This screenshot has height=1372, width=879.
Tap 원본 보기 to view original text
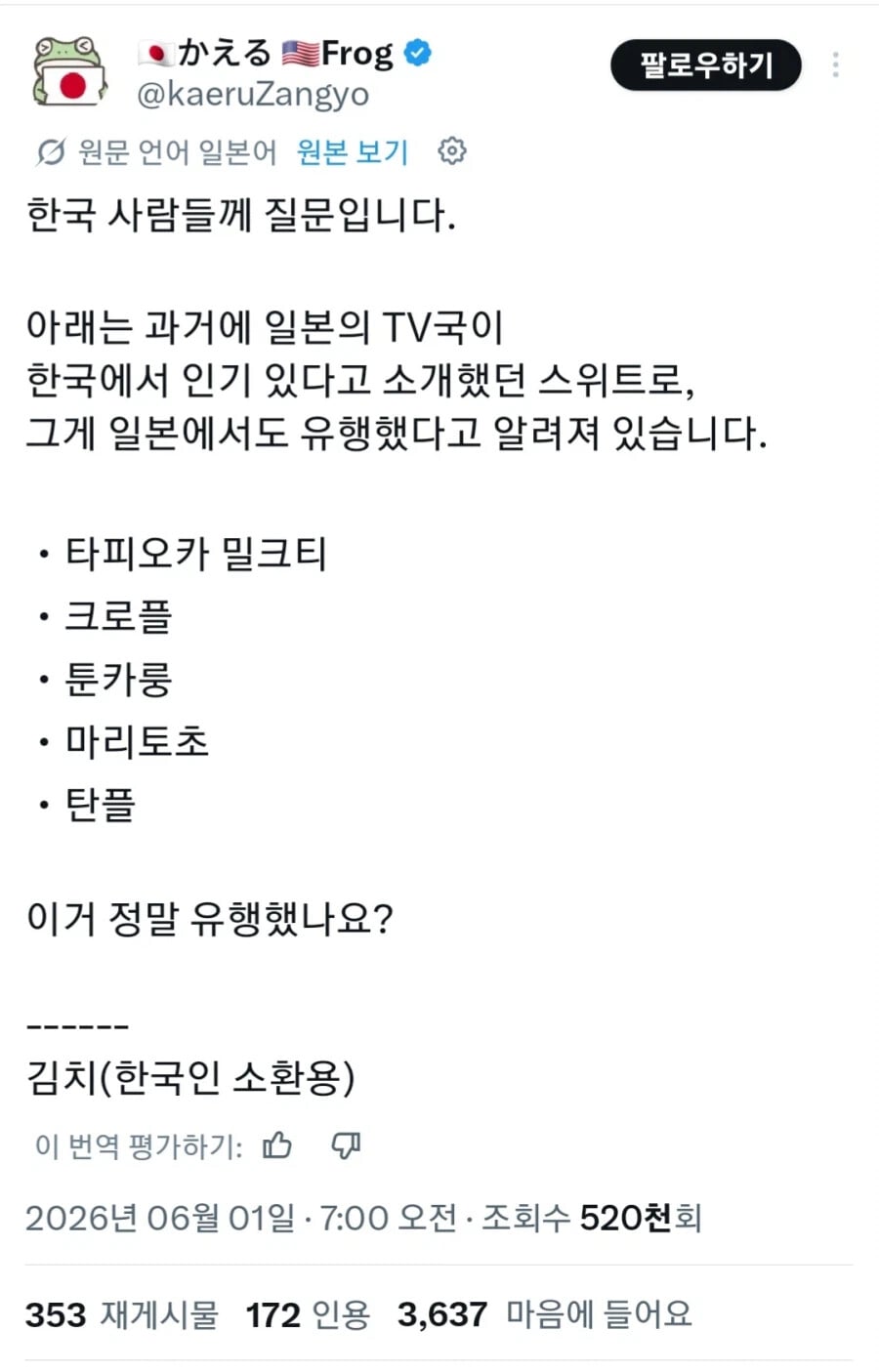point(353,152)
